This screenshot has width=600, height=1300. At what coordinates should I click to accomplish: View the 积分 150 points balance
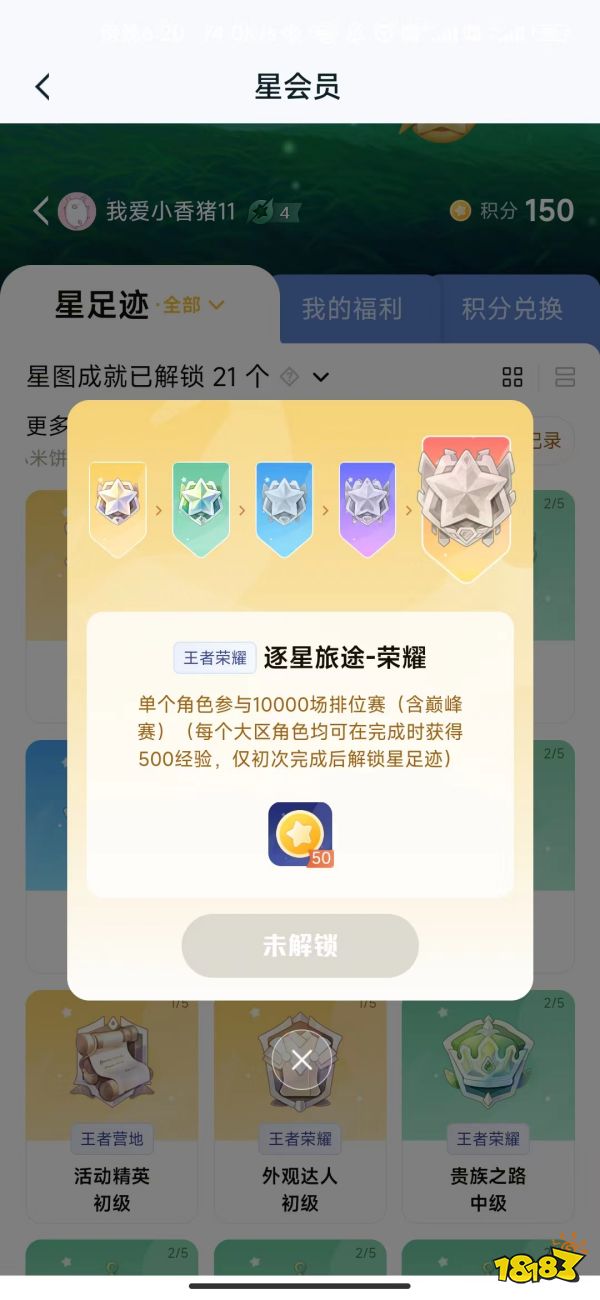(x=512, y=211)
